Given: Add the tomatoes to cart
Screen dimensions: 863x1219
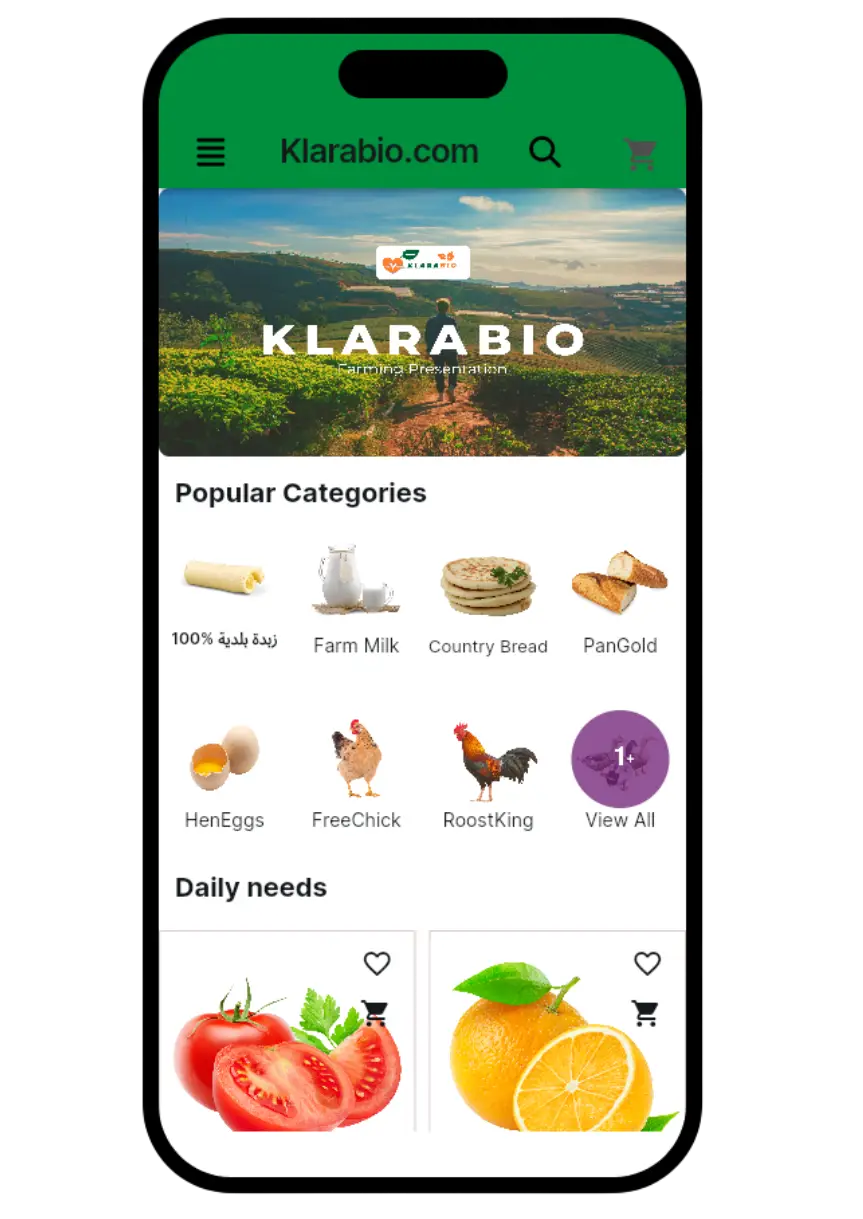Looking at the screenshot, I should 376,1013.
